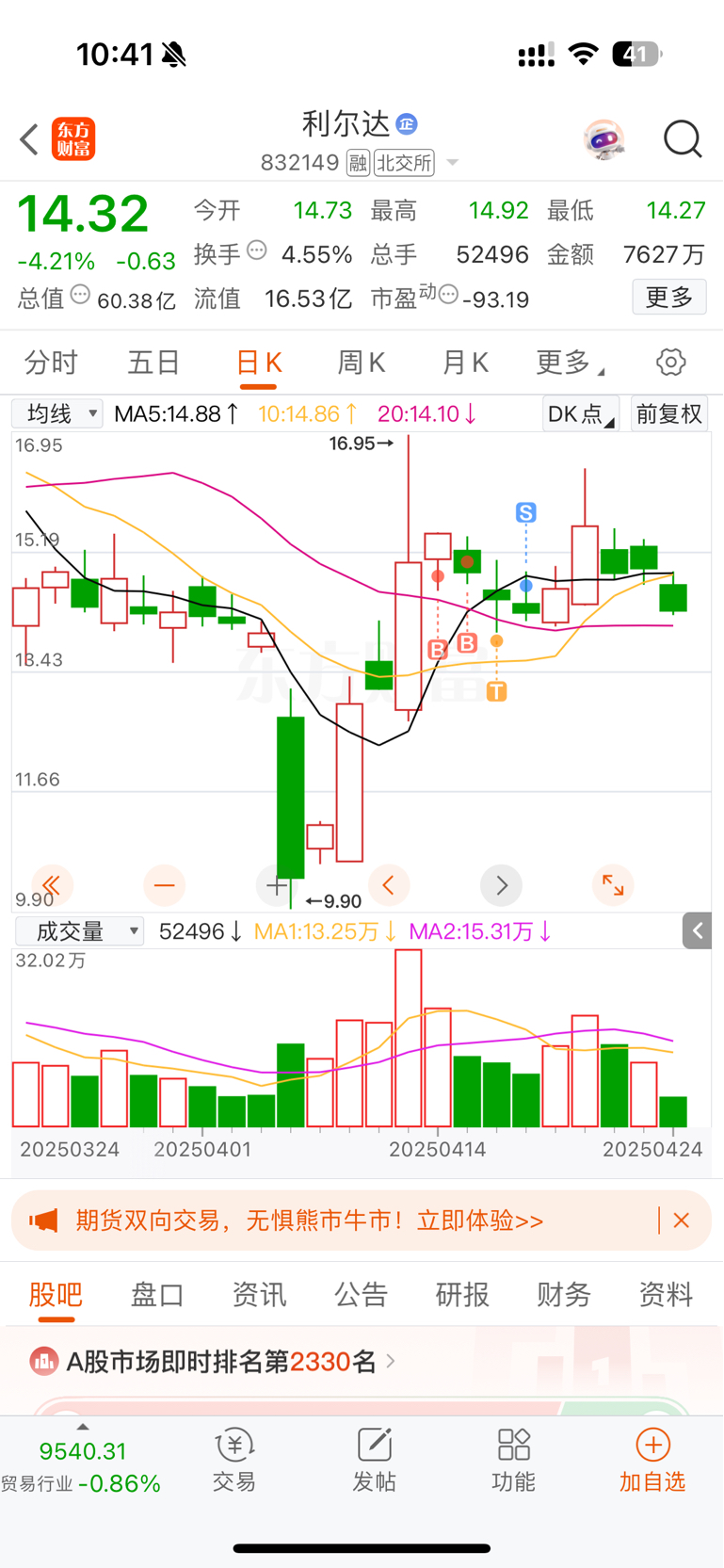Switch to the 分时 chart tab
This screenshot has height=1568, width=724.
[x=51, y=363]
